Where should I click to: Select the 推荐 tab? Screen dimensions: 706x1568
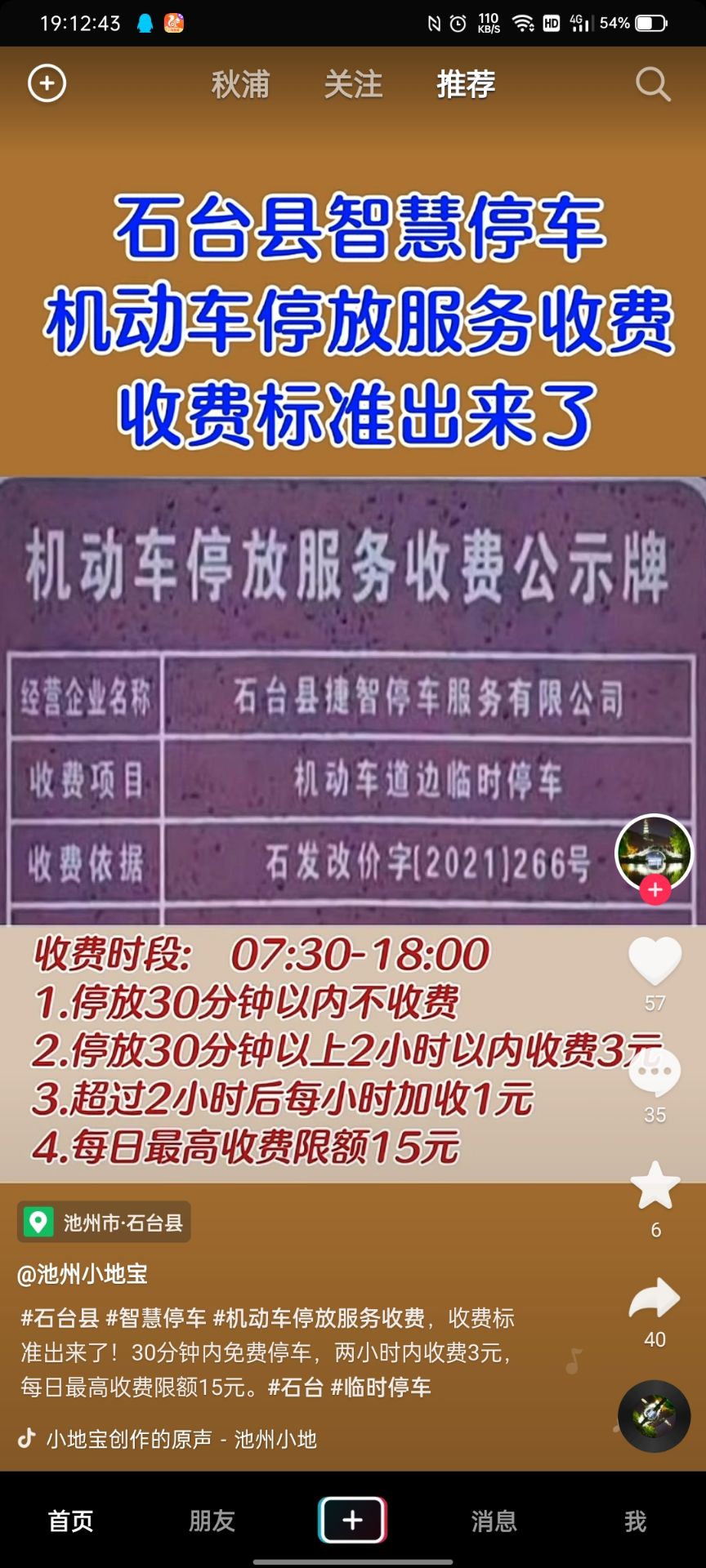tap(466, 84)
